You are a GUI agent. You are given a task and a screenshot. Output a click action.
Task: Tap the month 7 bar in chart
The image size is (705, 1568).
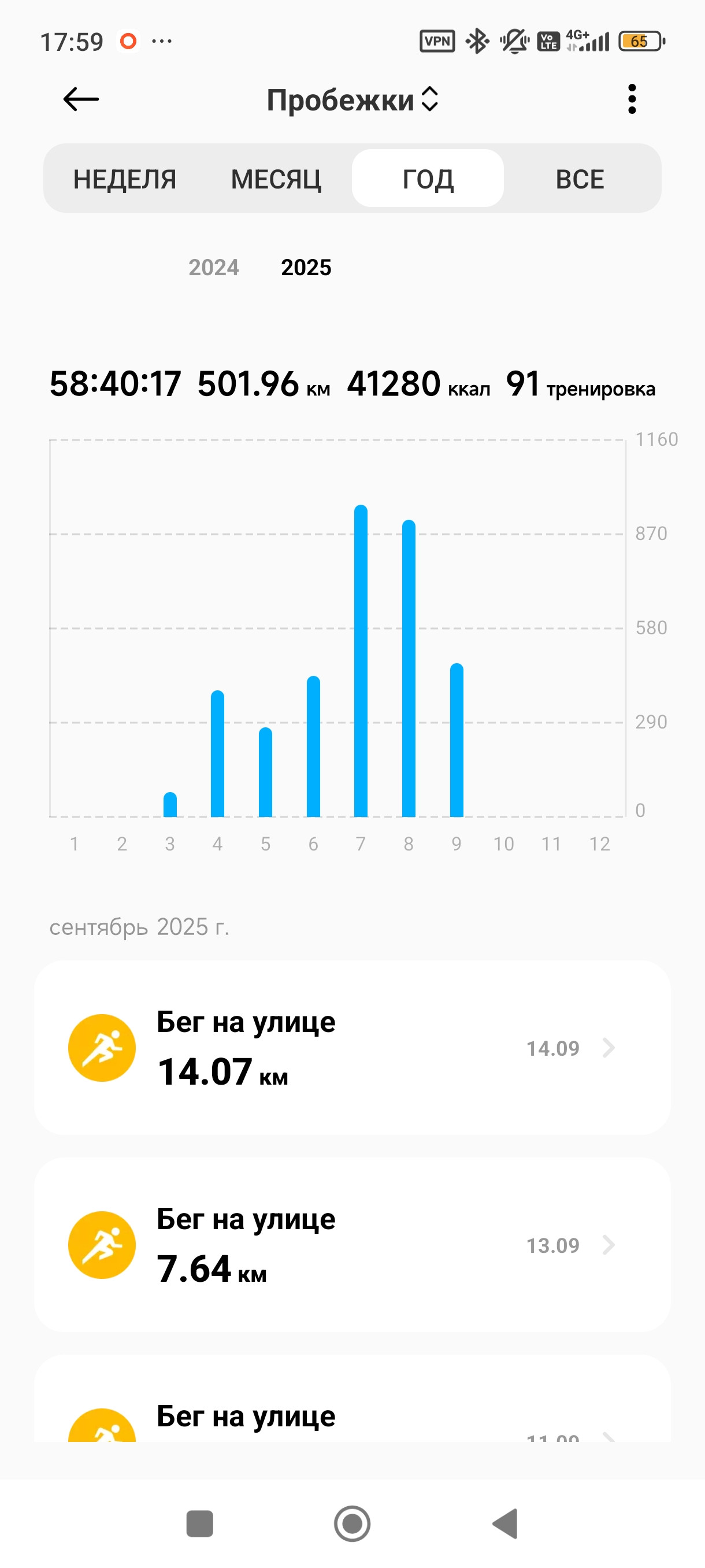click(x=361, y=660)
